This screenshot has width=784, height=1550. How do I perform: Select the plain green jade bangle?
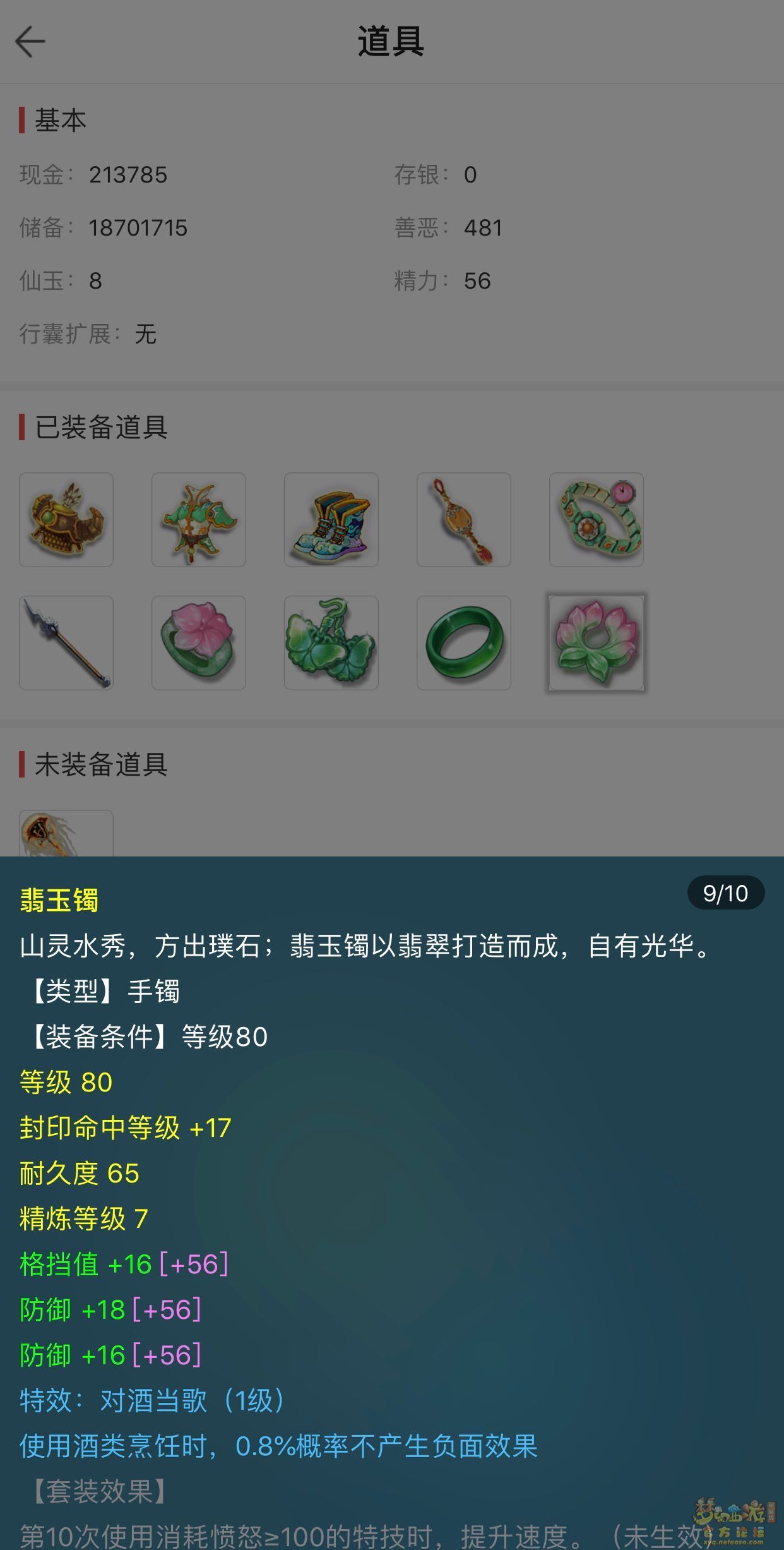464,642
